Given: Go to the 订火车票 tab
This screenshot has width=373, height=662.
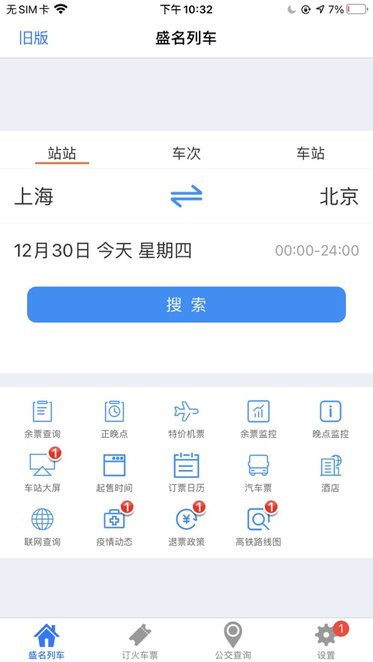Looking at the screenshot, I should point(140,642).
